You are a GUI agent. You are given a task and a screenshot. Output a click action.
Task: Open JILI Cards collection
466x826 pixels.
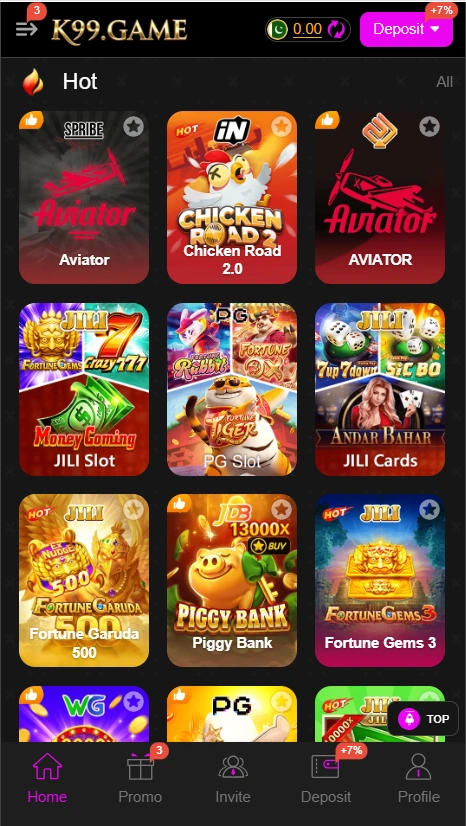coord(380,389)
